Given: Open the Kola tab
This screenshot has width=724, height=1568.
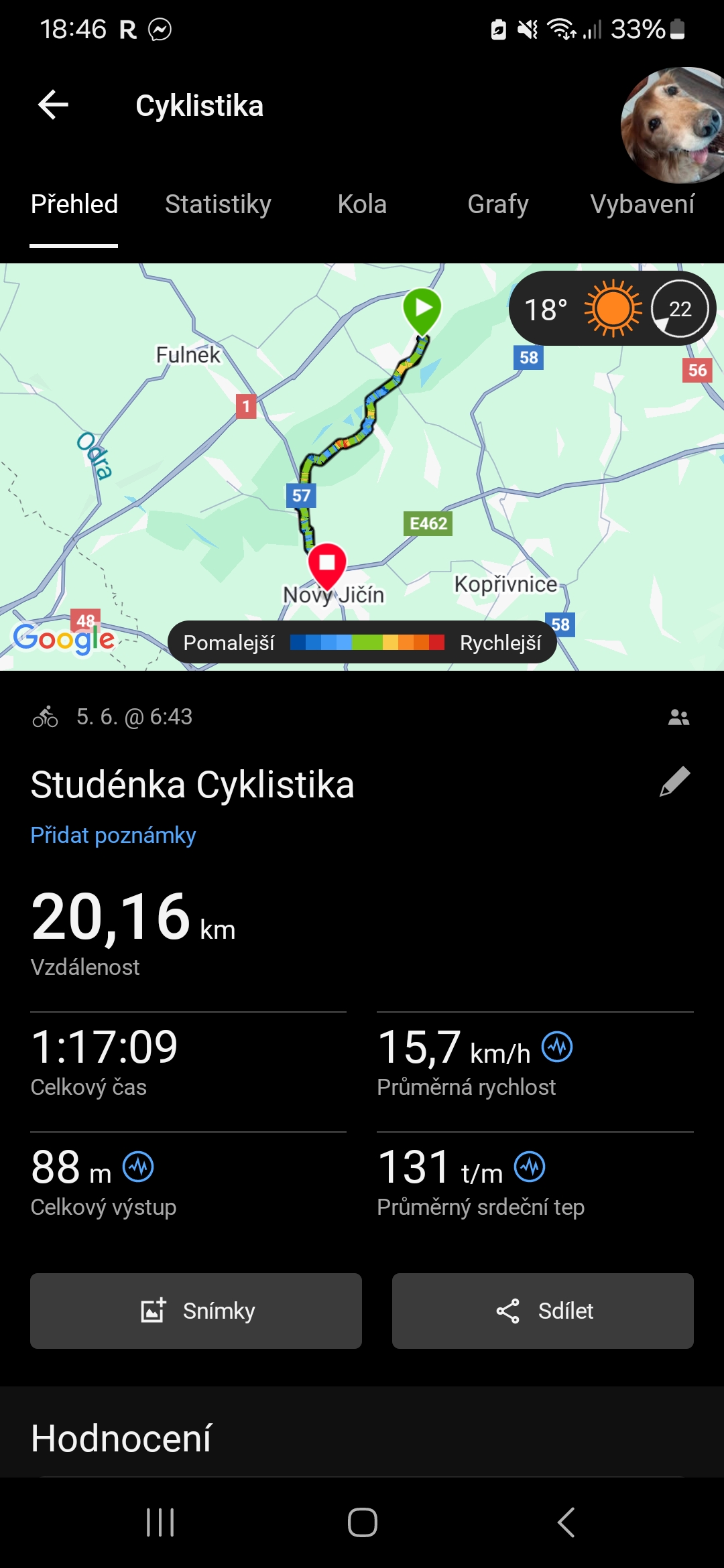Looking at the screenshot, I should tap(362, 204).
